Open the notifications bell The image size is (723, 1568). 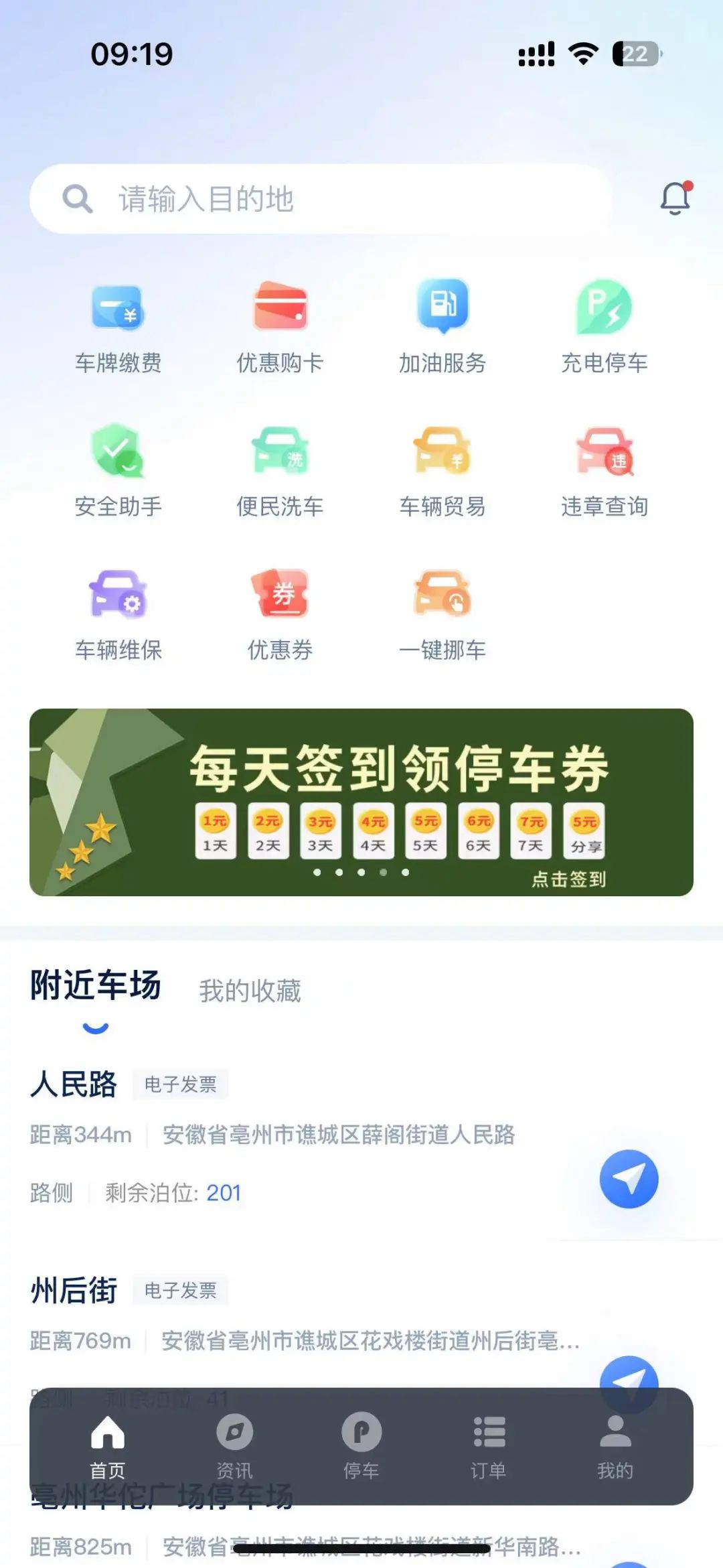click(x=675, y=198)
